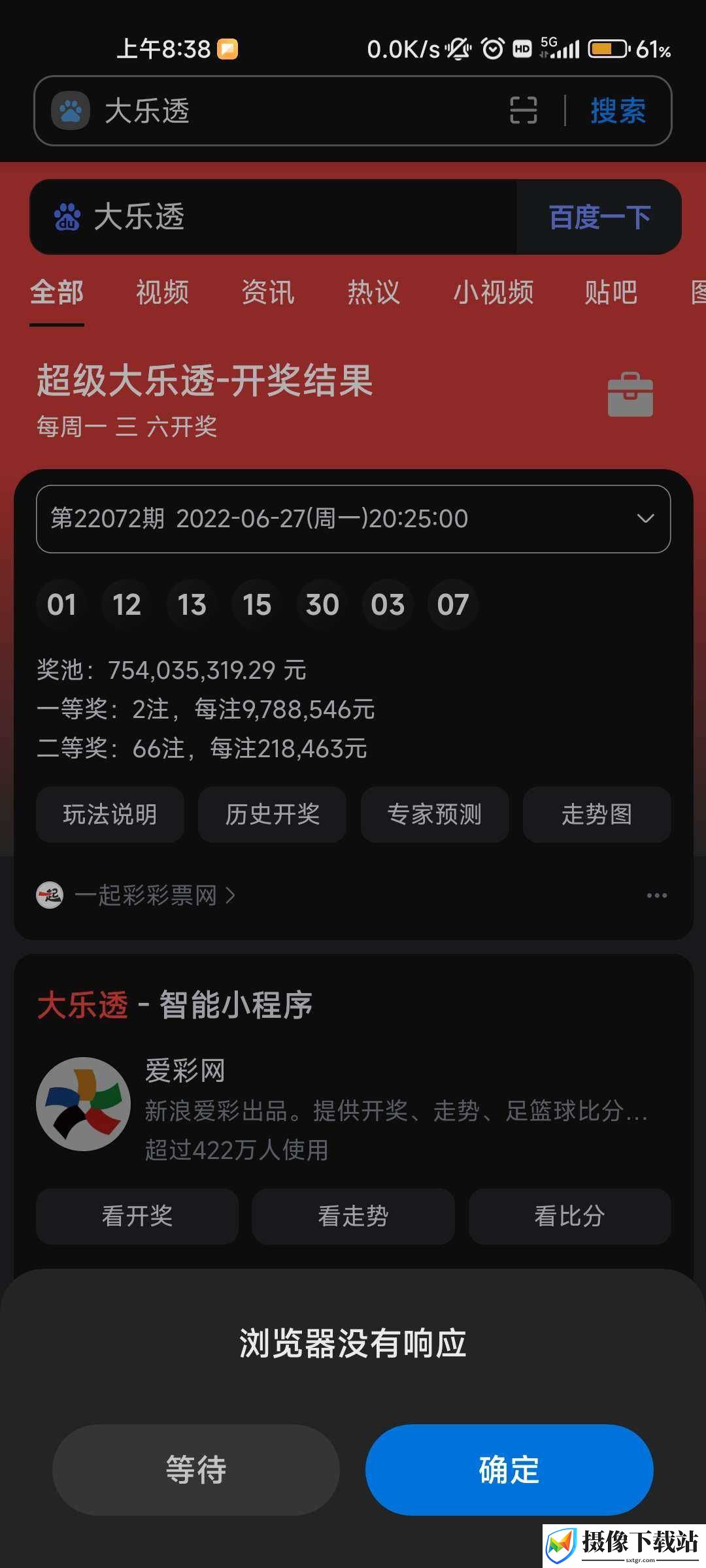The image size is (706, 1568).
Task: Tap 看开奖 under 爱彩网
Action: coord(137,1216)
